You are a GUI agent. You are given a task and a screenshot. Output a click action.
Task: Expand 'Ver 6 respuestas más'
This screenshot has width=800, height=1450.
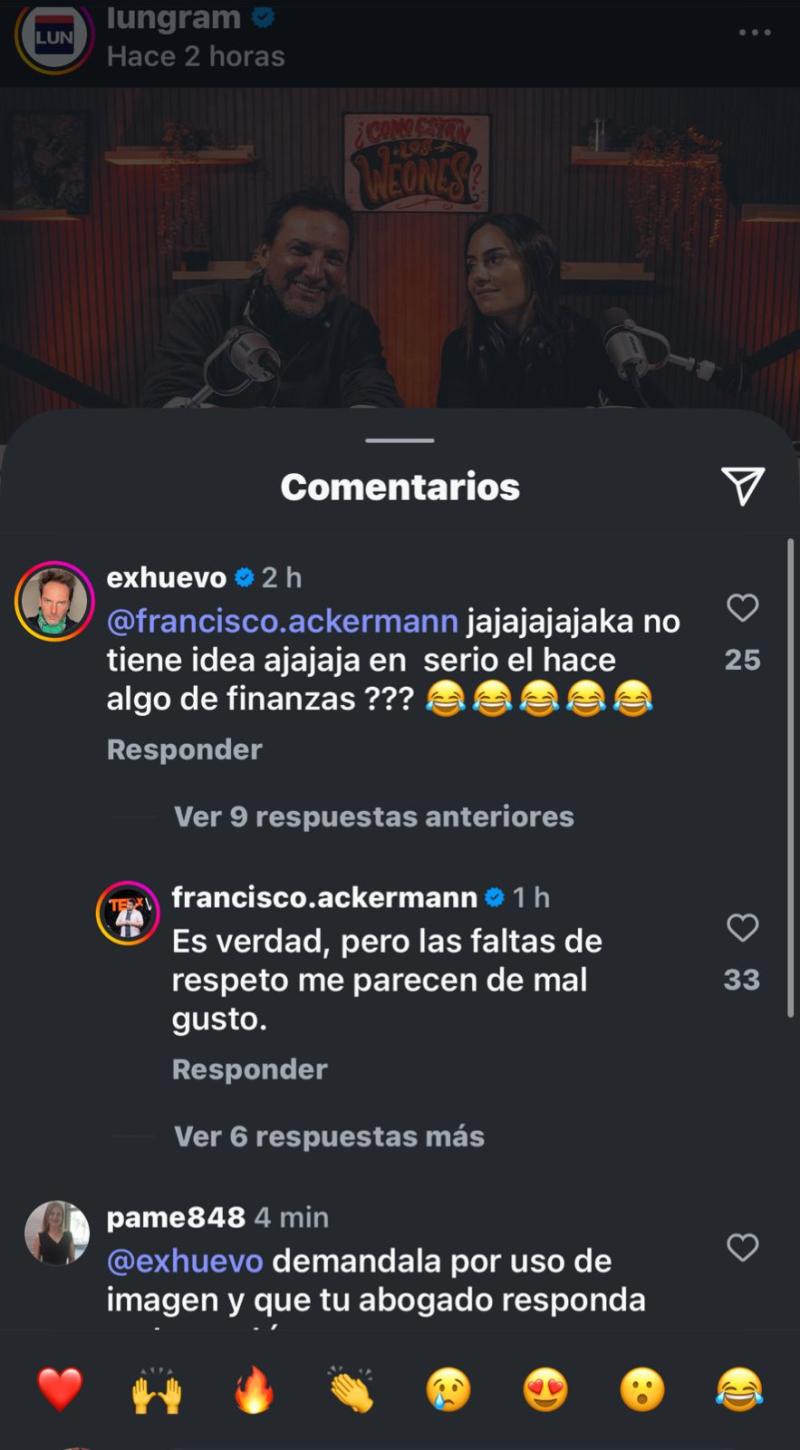click(x=328, y=1137)
